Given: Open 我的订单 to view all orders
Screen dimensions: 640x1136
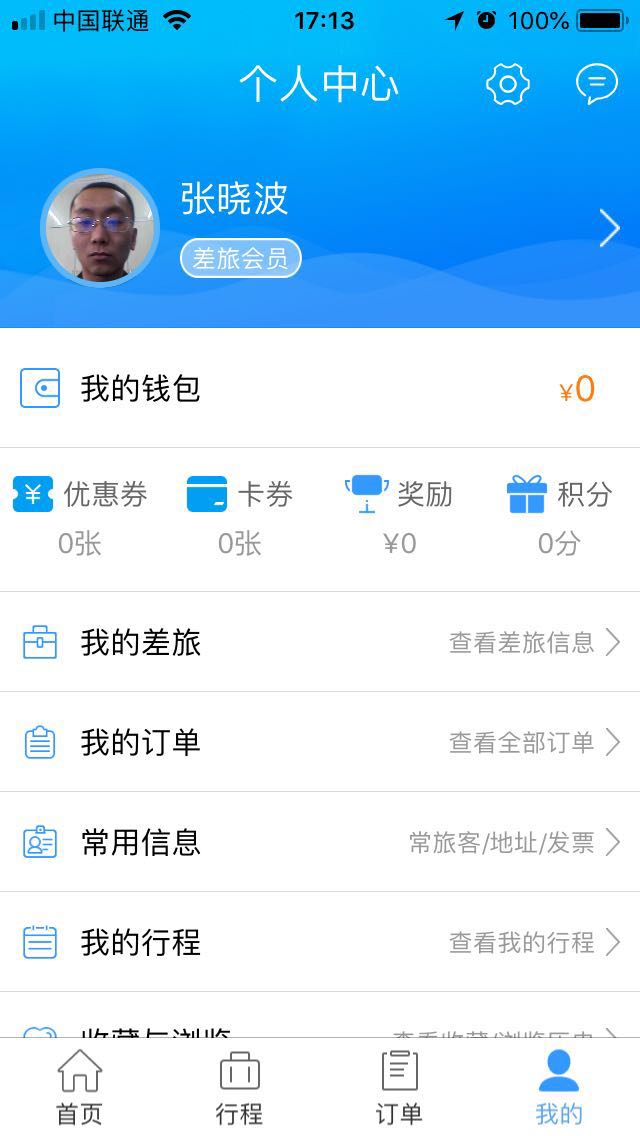Looking at the screenshot, I should point(320,742).
